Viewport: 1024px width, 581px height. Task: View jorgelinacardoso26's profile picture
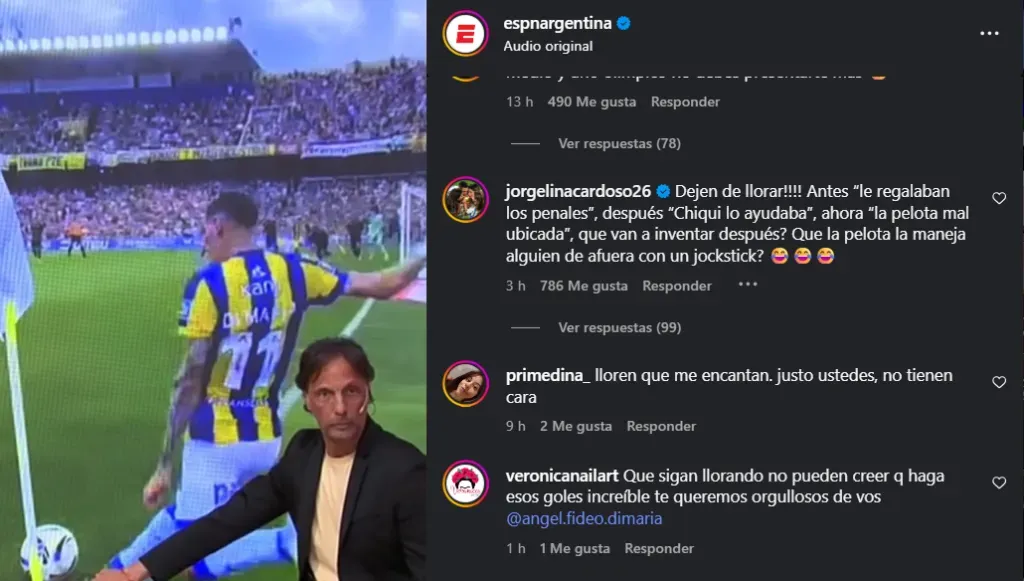pos(465,199)
